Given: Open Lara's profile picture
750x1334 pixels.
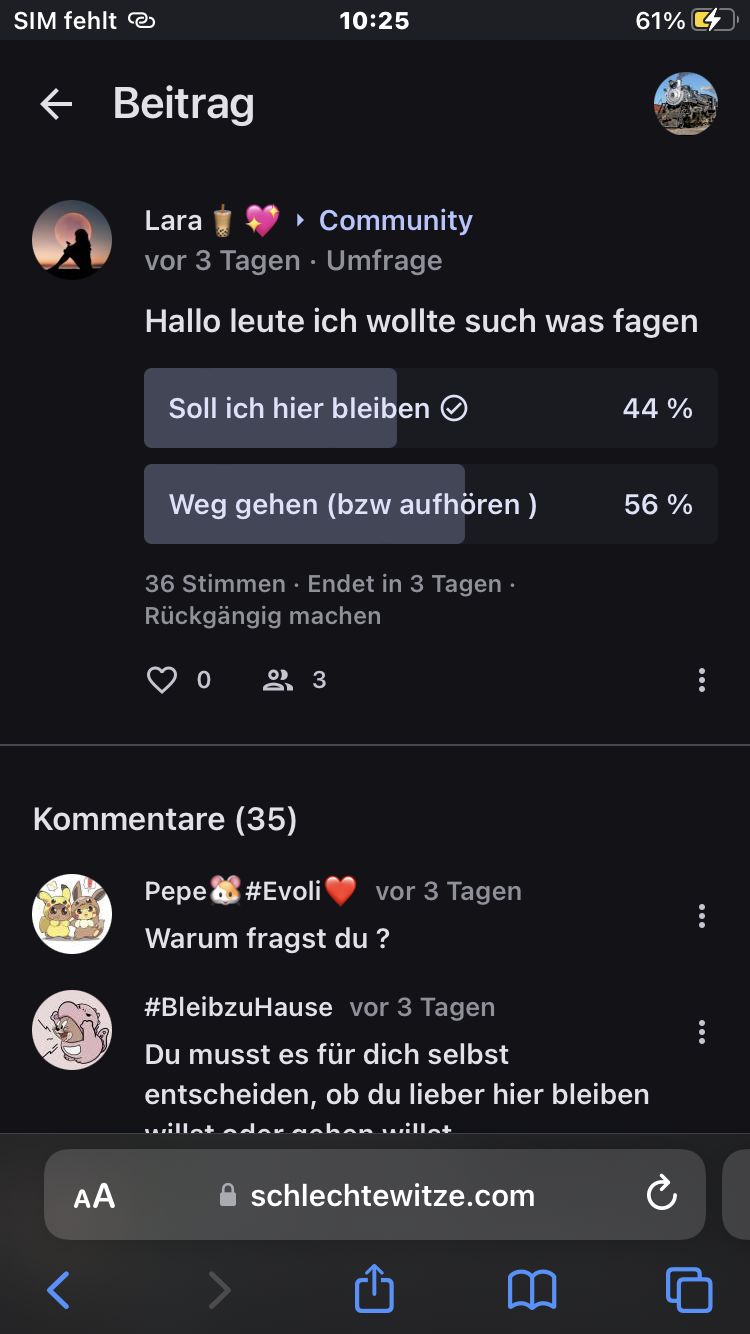Looking at the screenshot, I should [72, 240].
